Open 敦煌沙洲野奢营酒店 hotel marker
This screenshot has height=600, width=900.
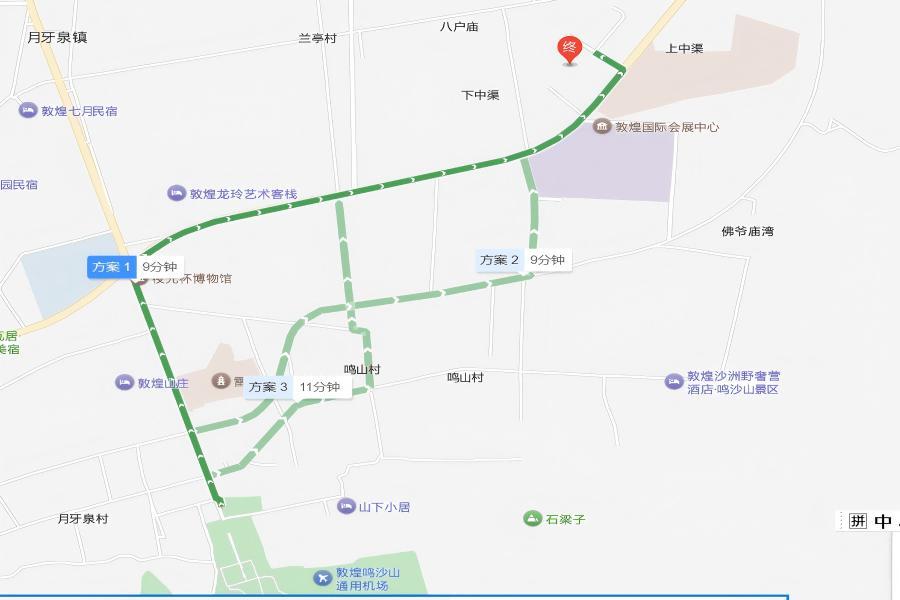click(x=674, y=382)
